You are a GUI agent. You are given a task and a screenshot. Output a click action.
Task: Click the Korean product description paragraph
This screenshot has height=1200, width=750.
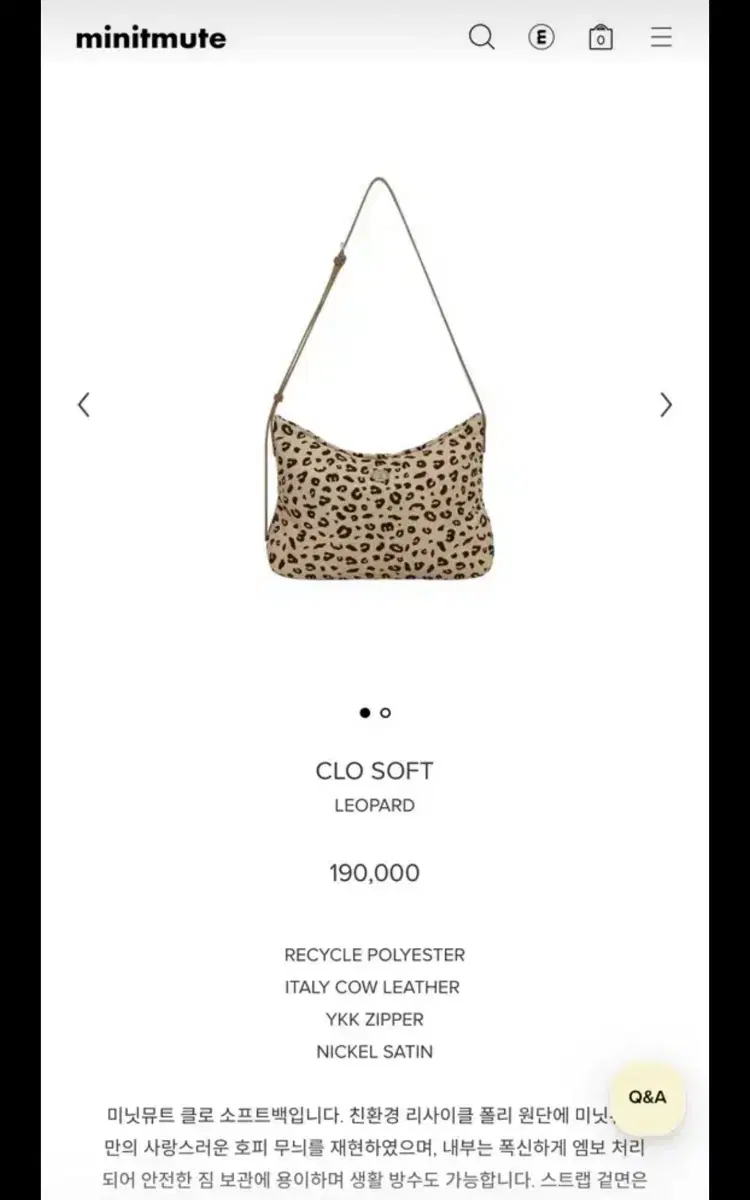coord(375,1140)
